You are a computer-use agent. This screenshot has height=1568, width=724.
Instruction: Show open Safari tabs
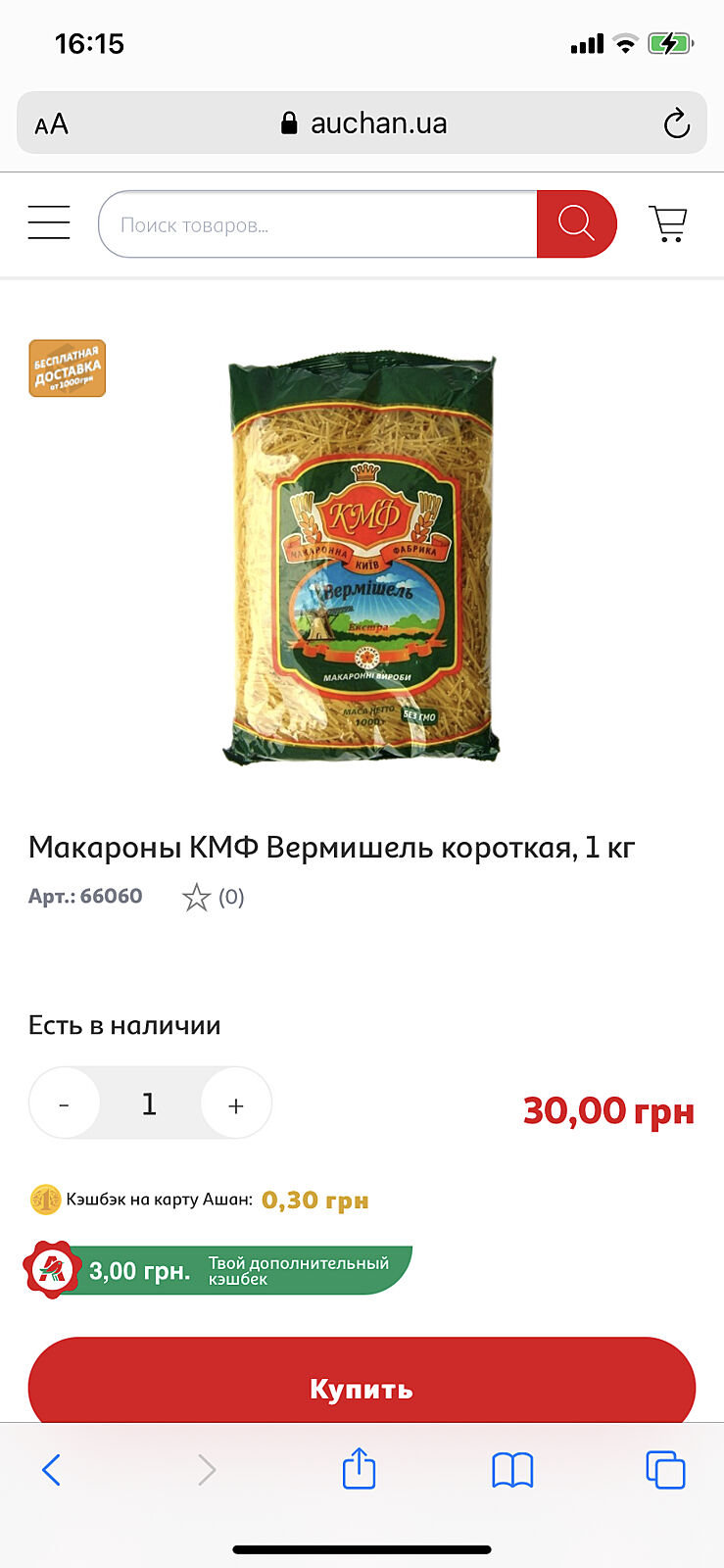point(665,1469)
